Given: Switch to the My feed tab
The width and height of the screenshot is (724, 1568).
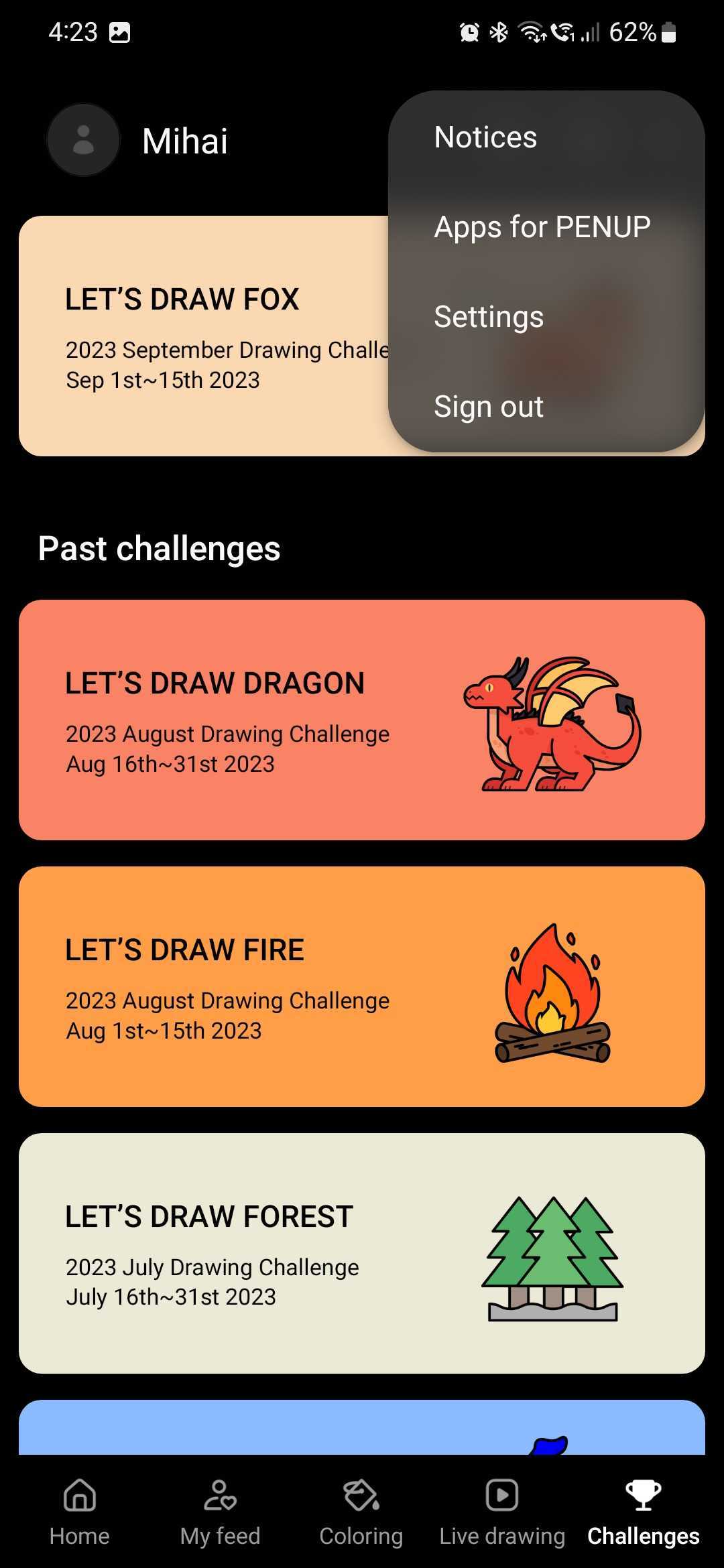Looking at the screenshot, I should pyautogui.click(x=220, y=1512).
